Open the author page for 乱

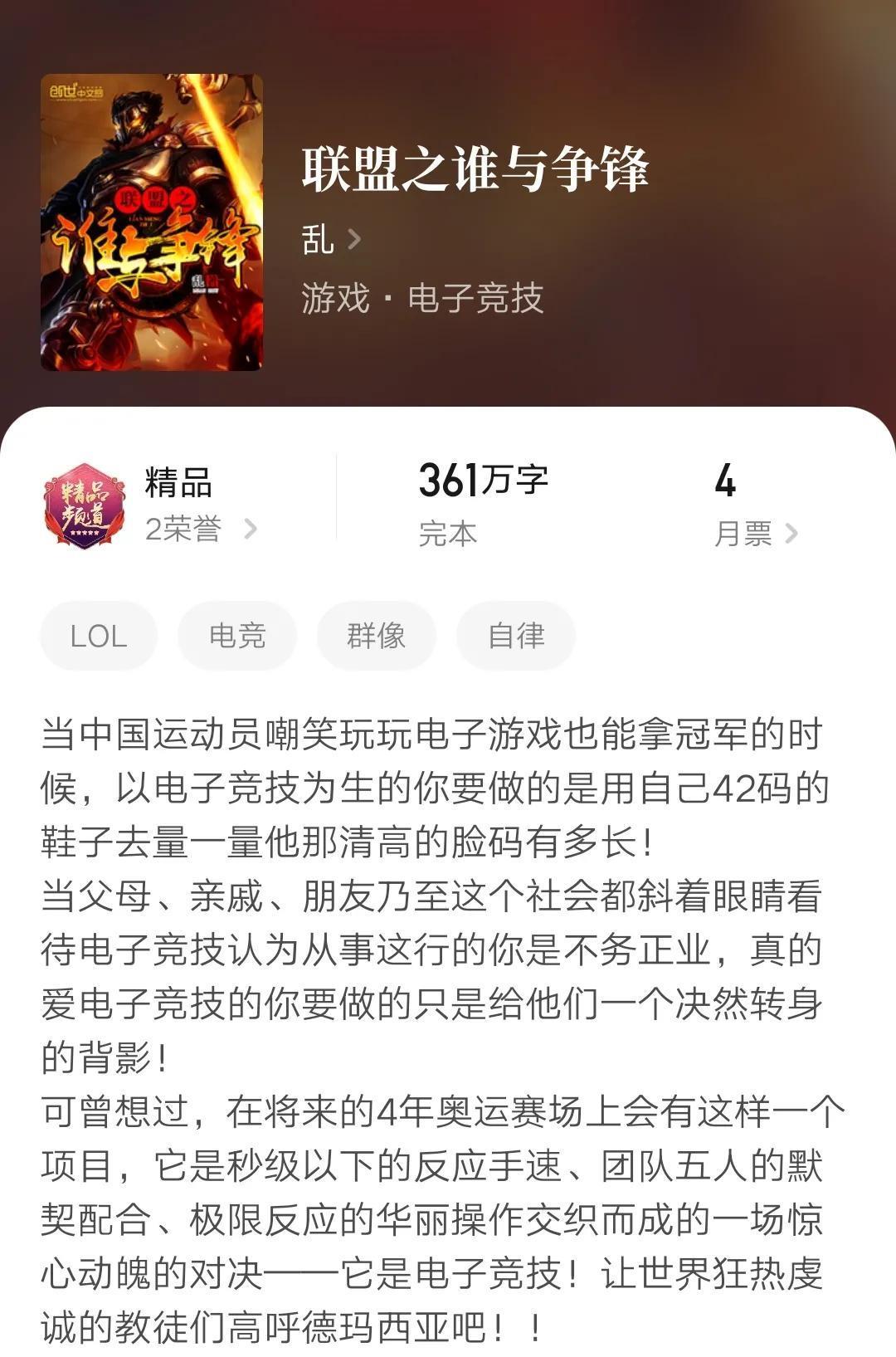click(x=330, y=240)
